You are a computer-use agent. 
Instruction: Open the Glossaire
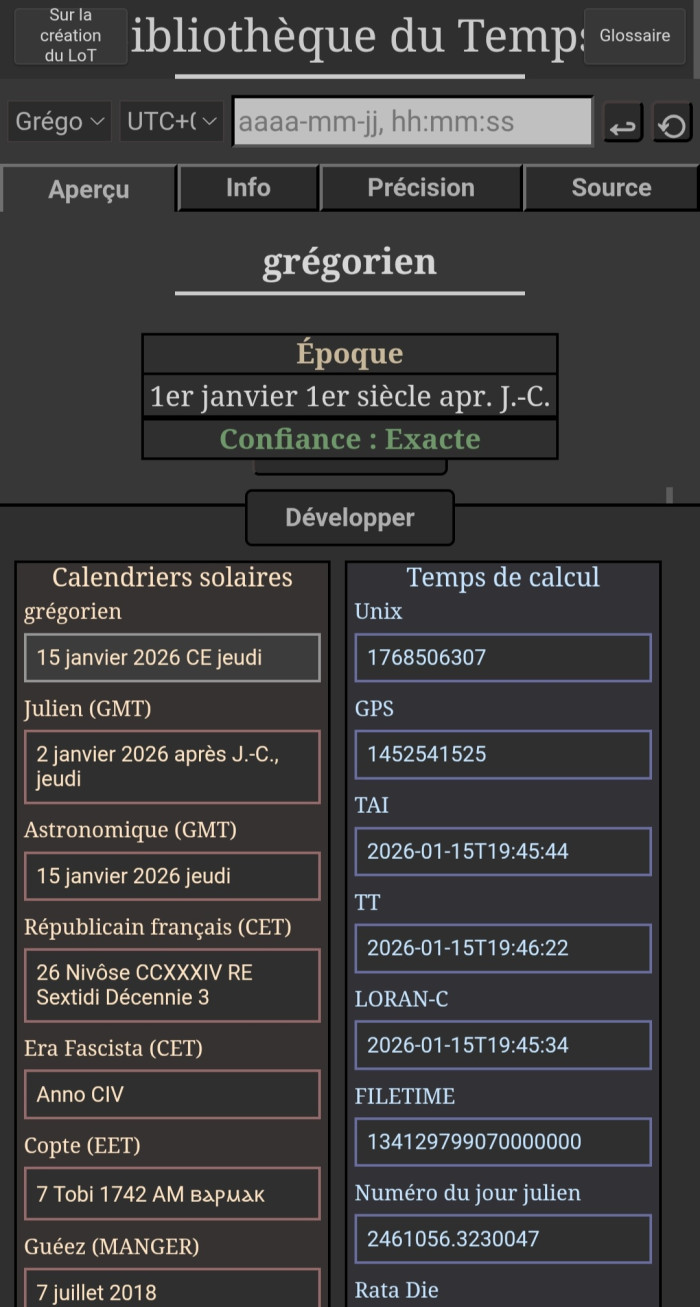pos(634,36)
